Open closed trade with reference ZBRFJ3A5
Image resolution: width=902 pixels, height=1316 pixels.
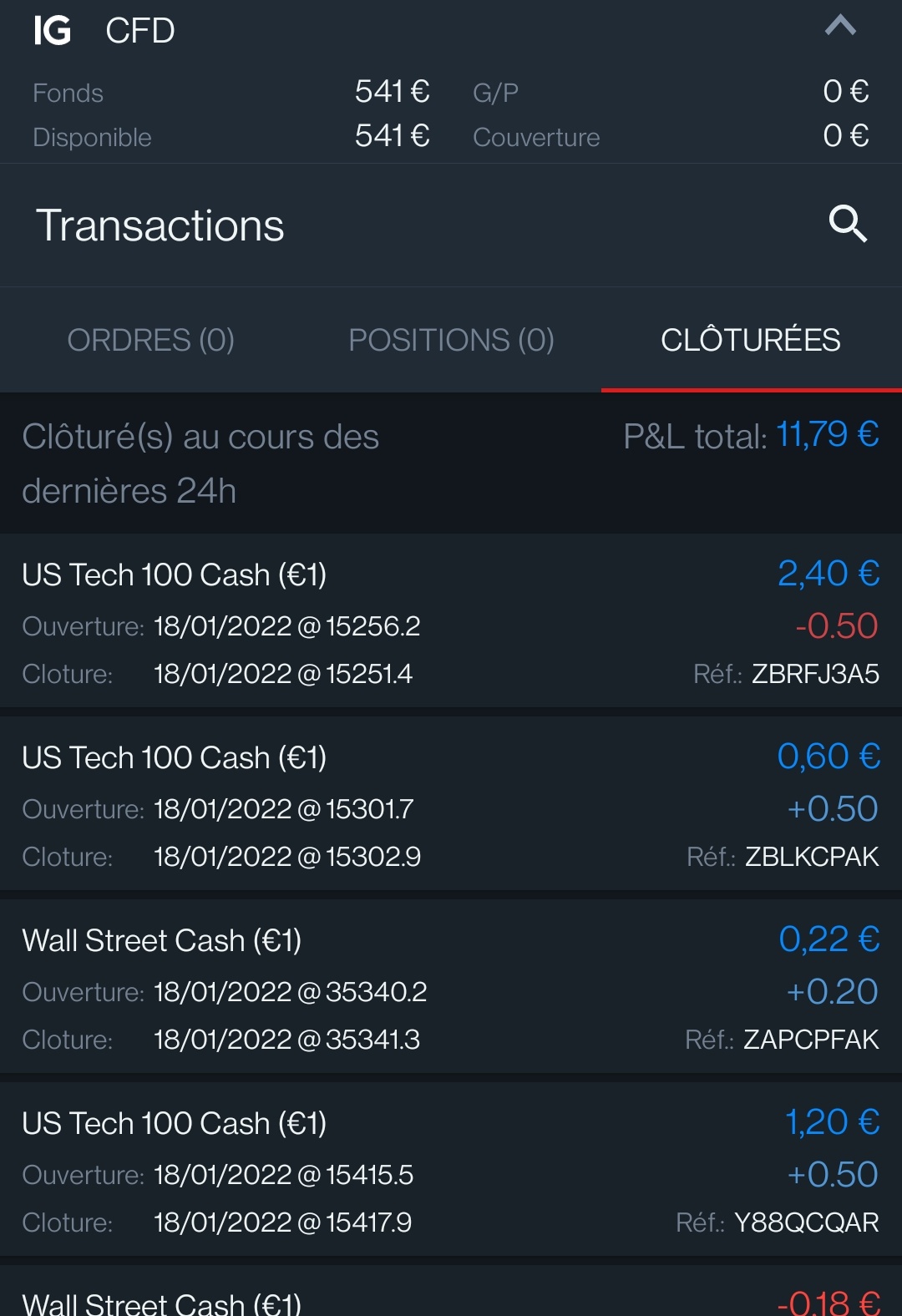pyautogui.click(x=451, y=623)
